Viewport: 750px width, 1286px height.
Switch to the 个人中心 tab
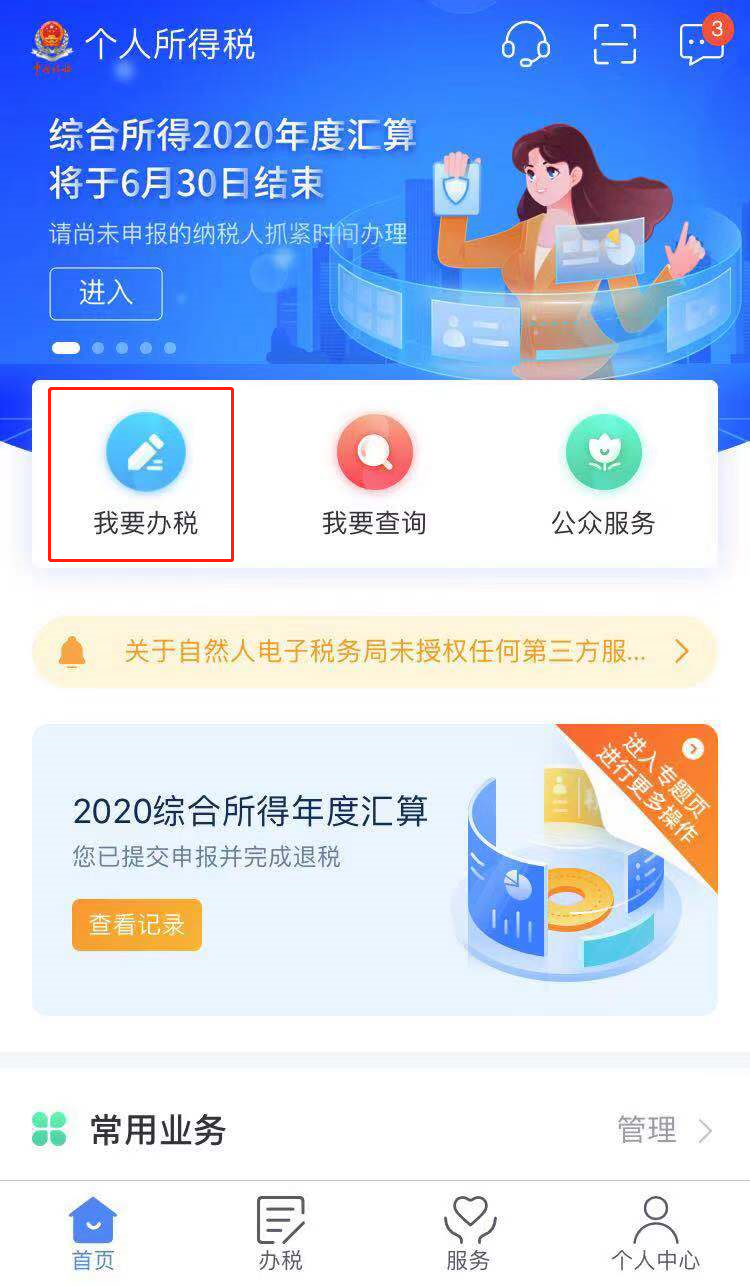click(655, 1233)
